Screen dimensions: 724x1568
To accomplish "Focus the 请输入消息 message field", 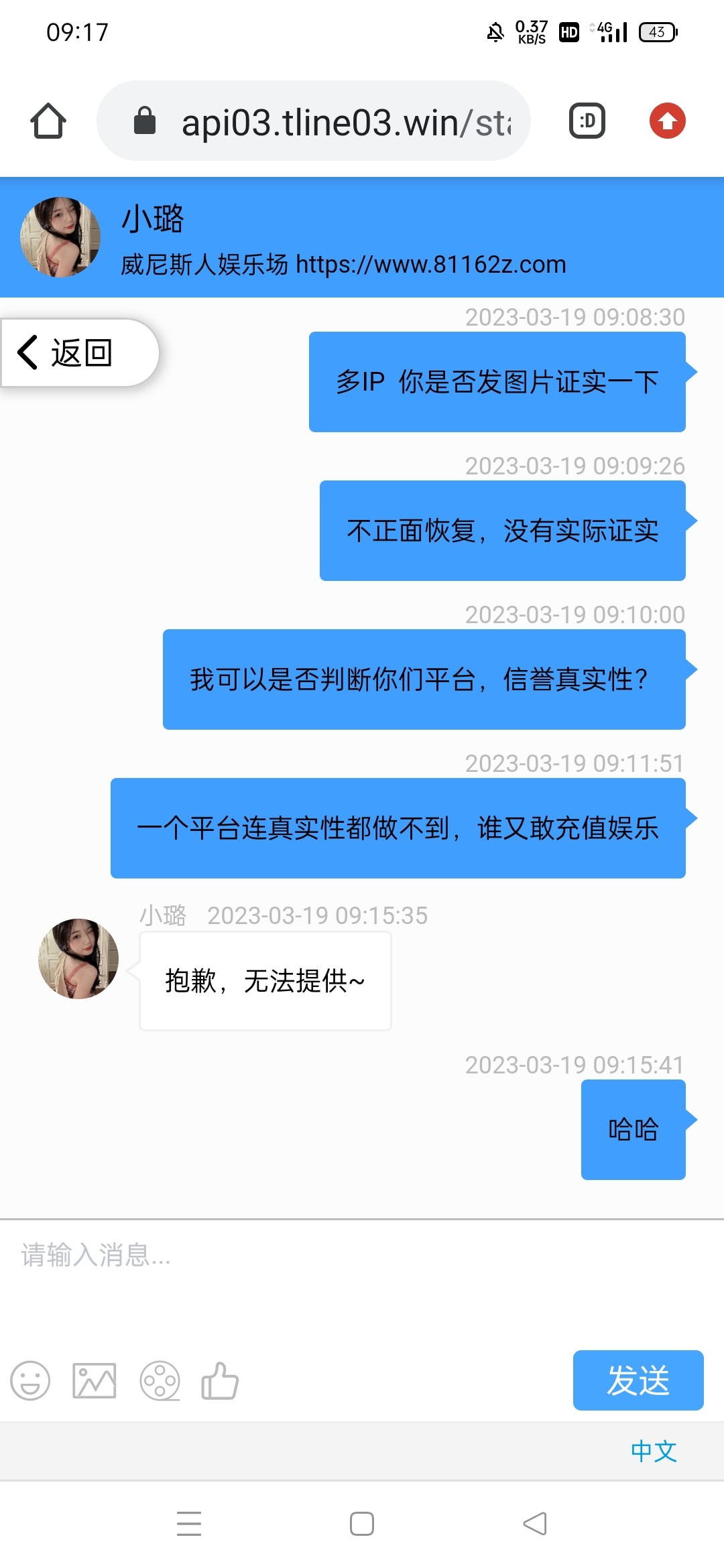I will point(362,1273).
